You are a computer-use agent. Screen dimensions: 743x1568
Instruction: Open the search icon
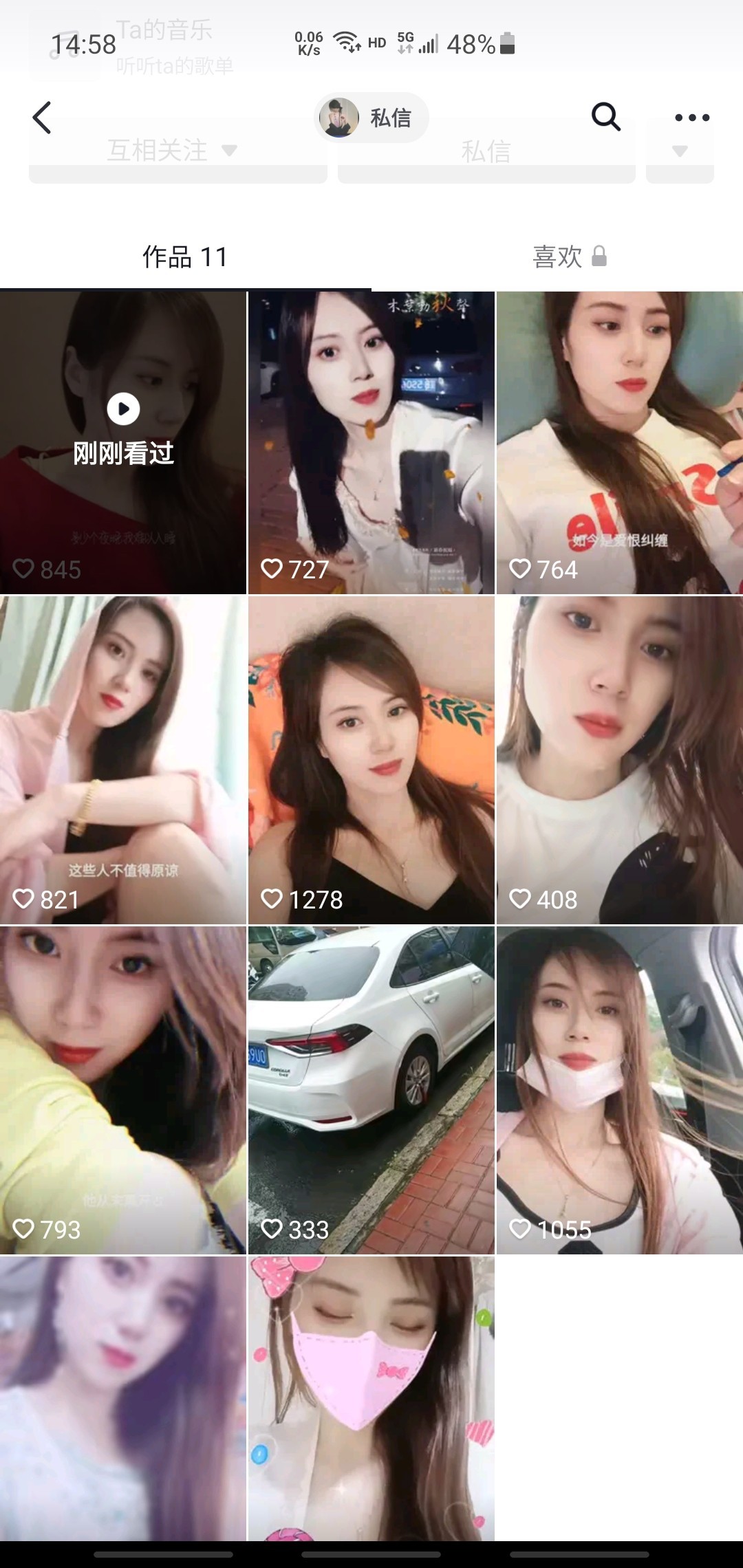pos(605,117)
